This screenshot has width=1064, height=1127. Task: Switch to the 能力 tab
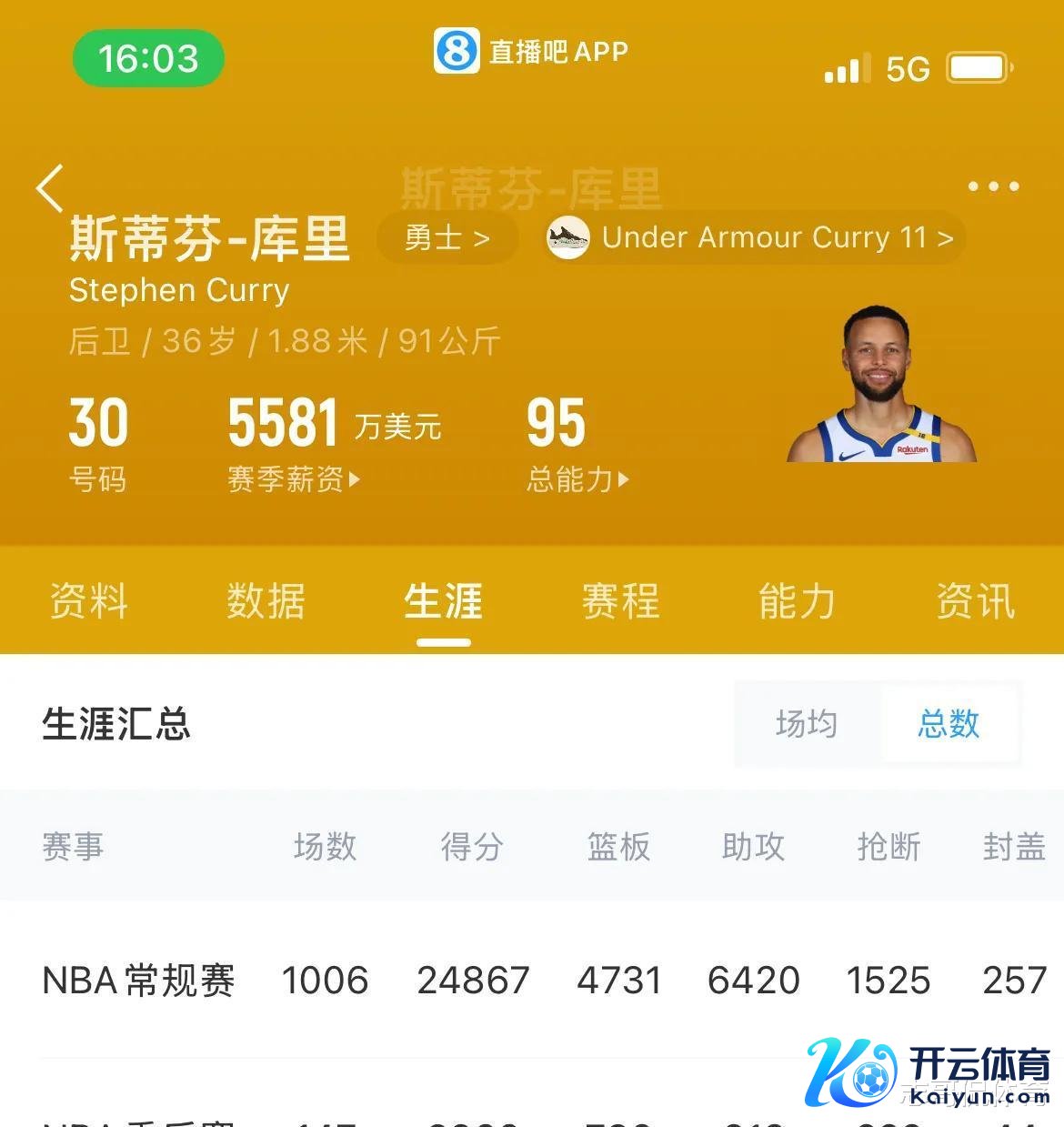[x=798, y=601]
